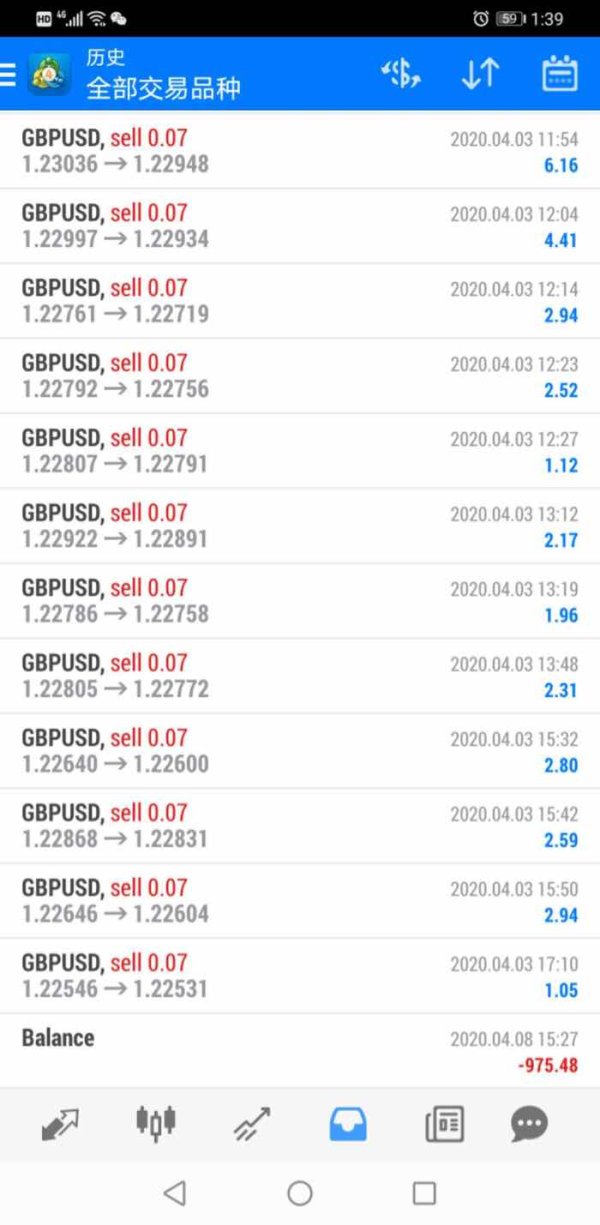Open the Chat messages tab

tap(529, 1124)
